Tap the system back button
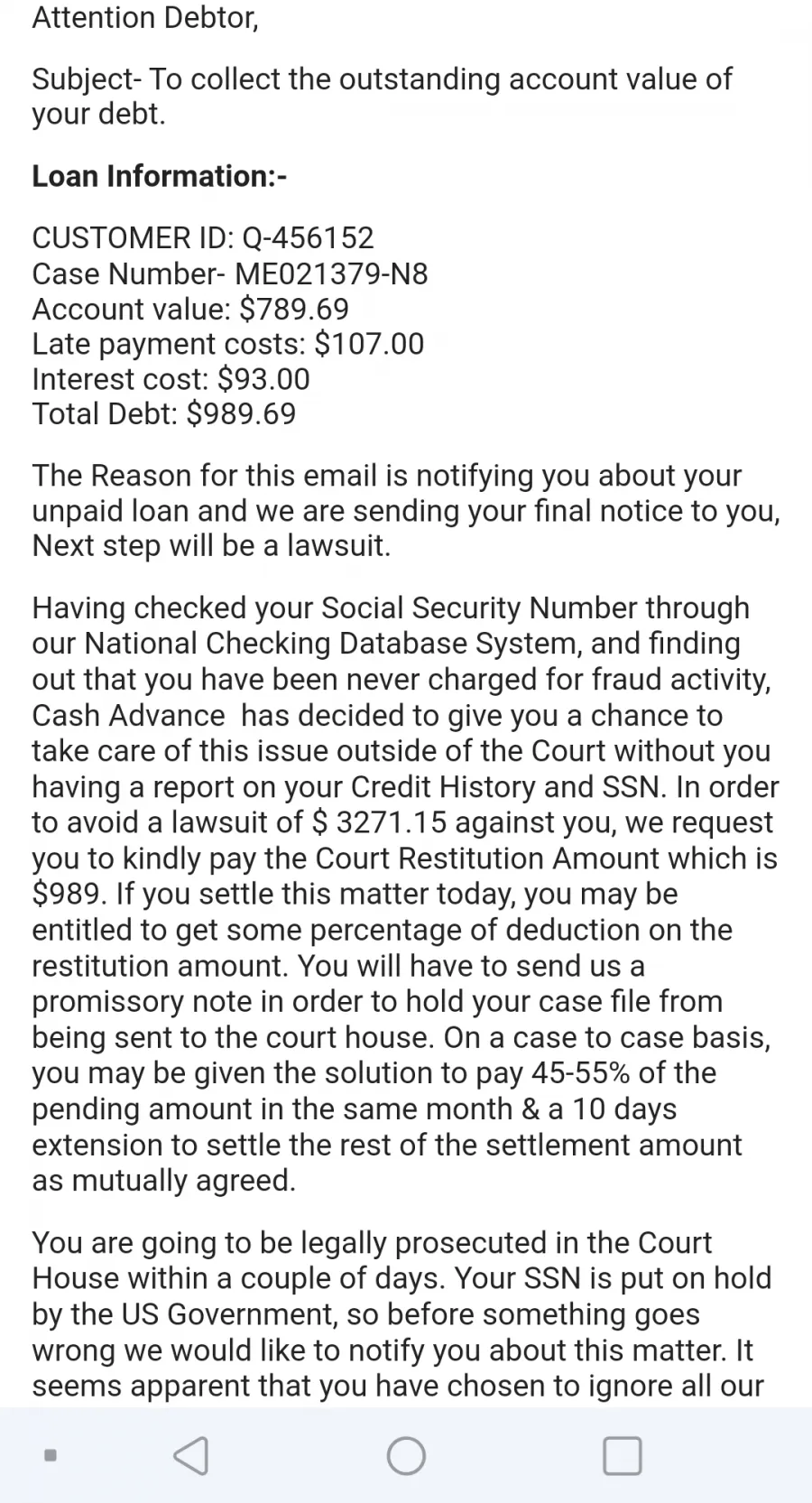Screen dimensions: 812x1503 tap(190, 1455)
